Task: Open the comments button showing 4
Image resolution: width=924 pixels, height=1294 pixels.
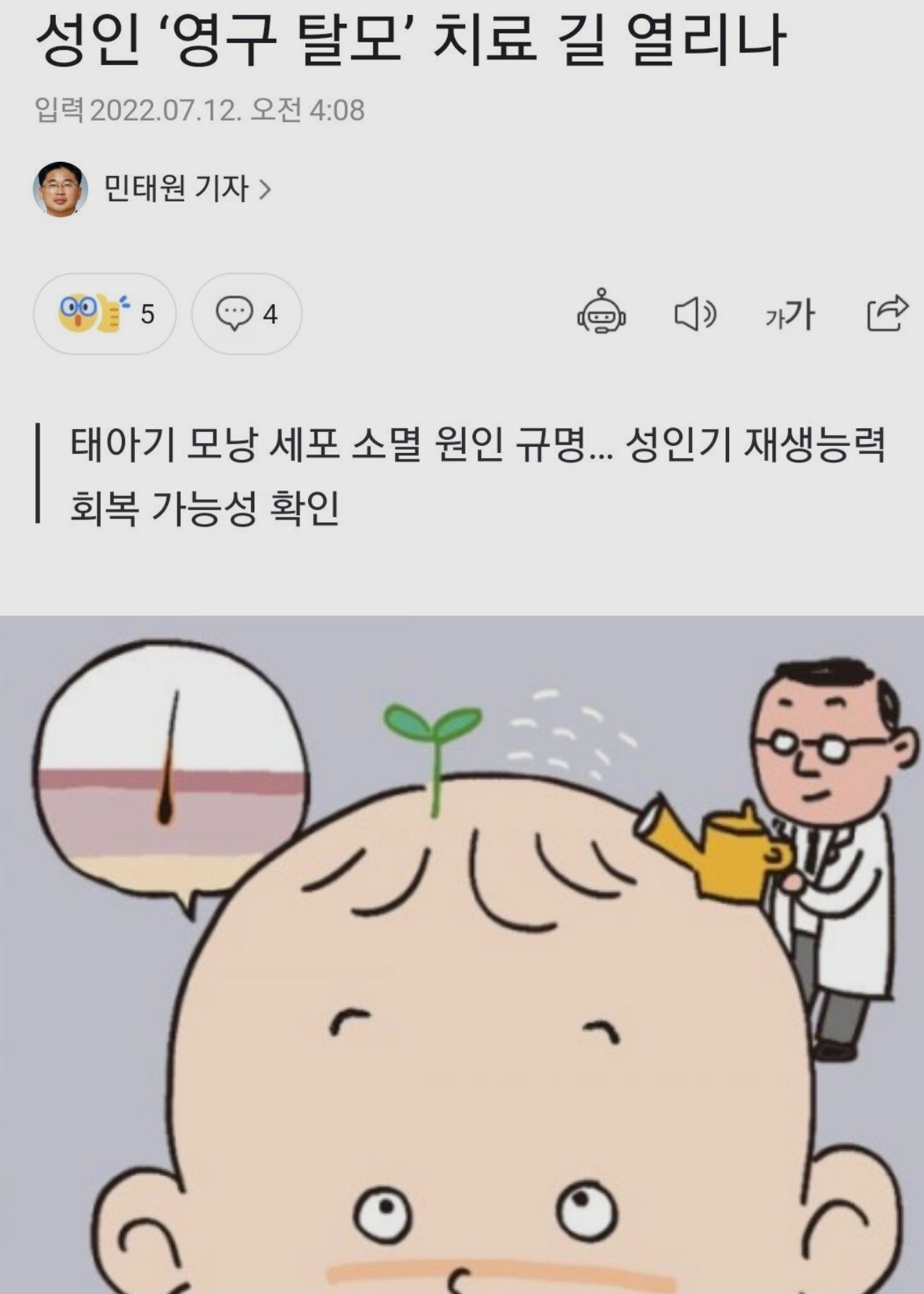Action: coord(247,314)
